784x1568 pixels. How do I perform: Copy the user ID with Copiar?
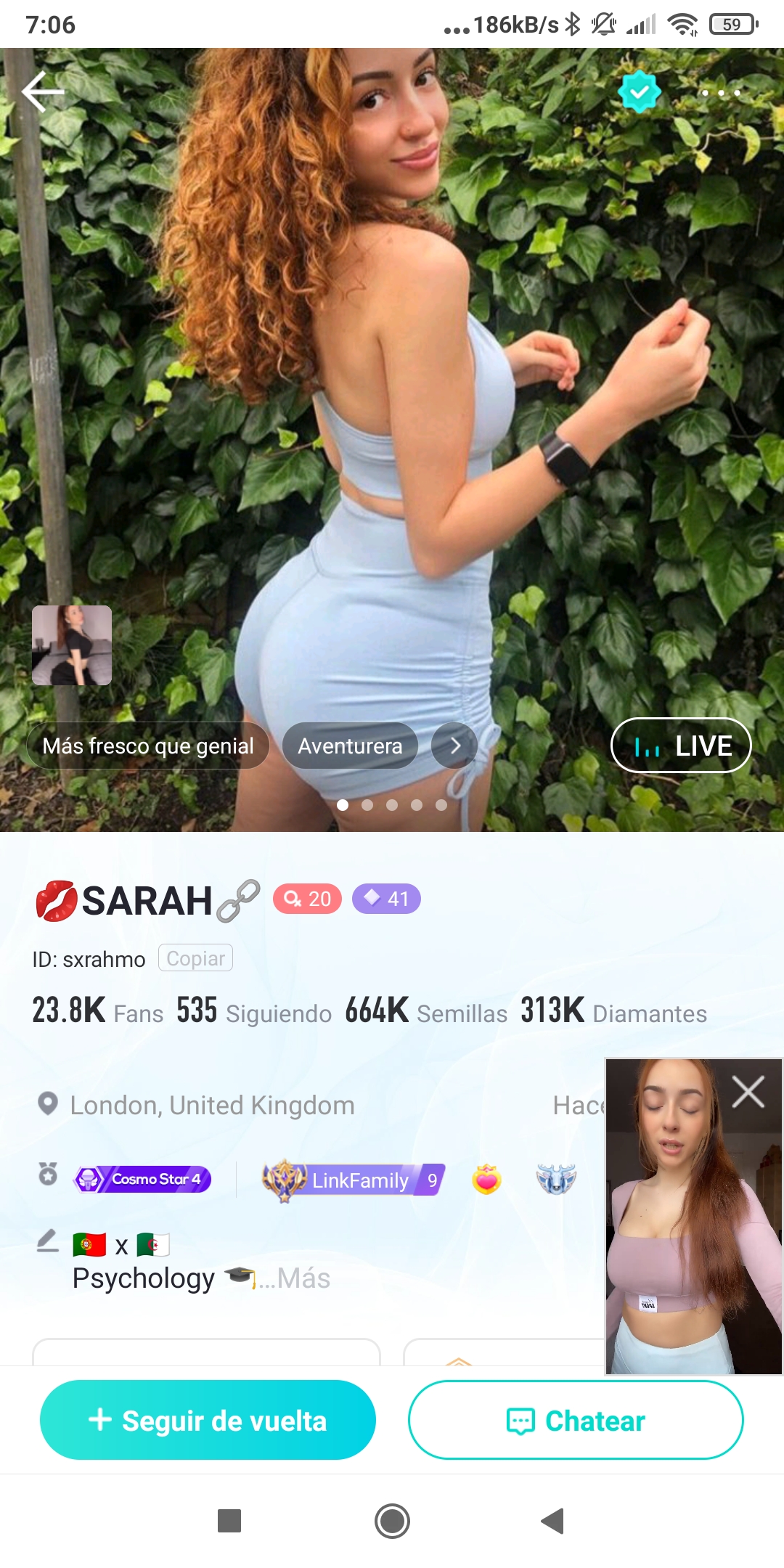click(x=195, y=958)
